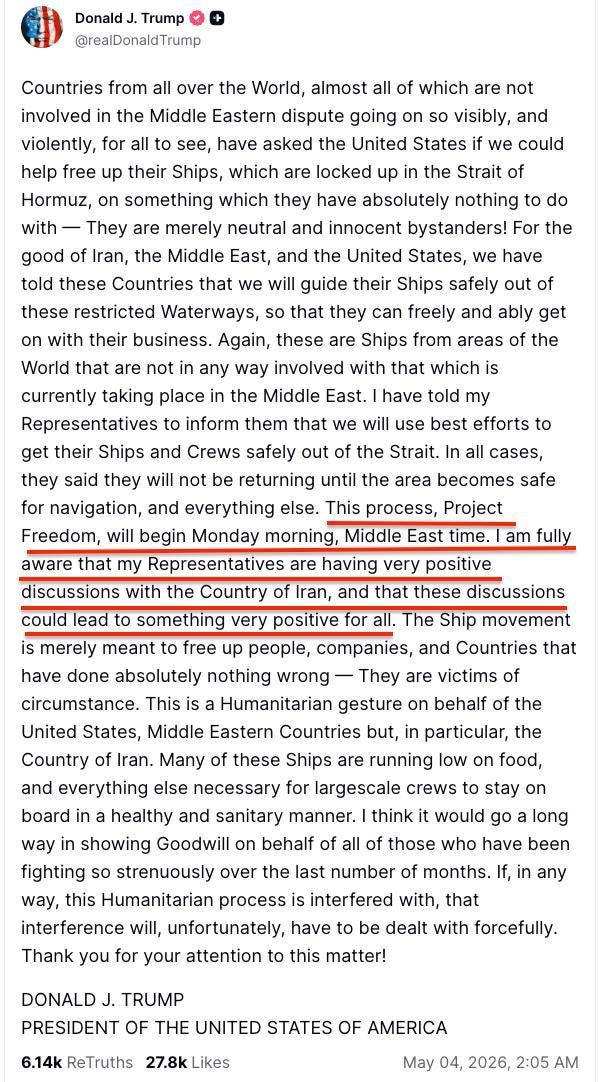Image resolution: width=598 pixels, height=1082 pixels.
Task: Open Donald J. Trump's profile avatar
Action: (42, 29)
